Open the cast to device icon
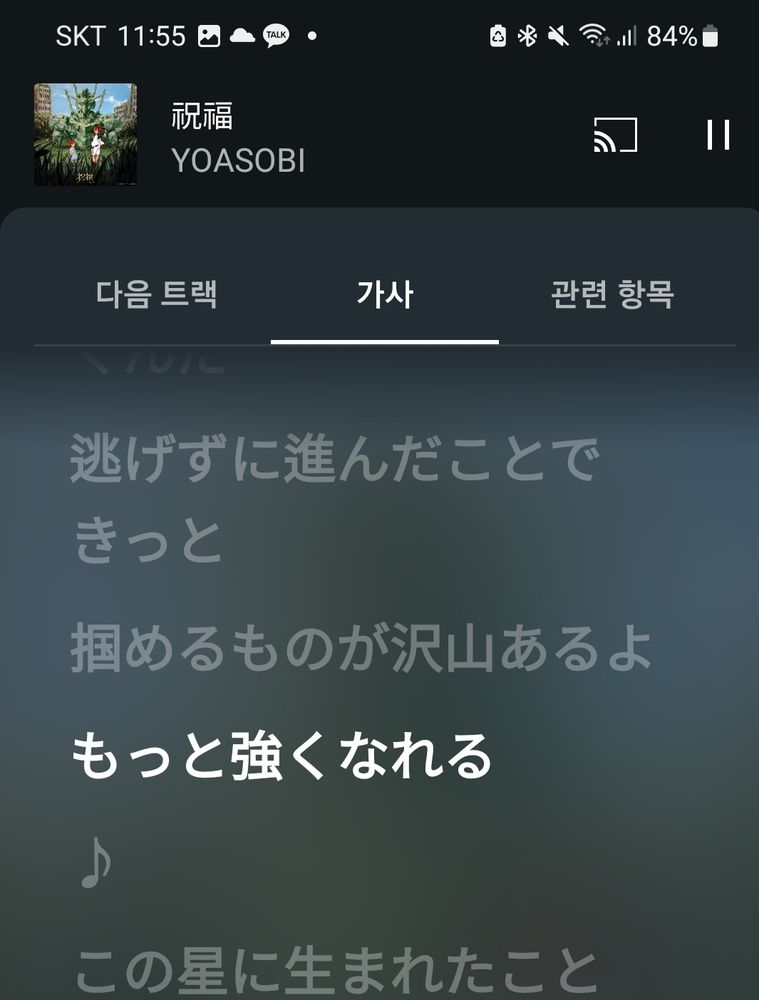This screenshot has width=759, height=1000. [615, 135]
